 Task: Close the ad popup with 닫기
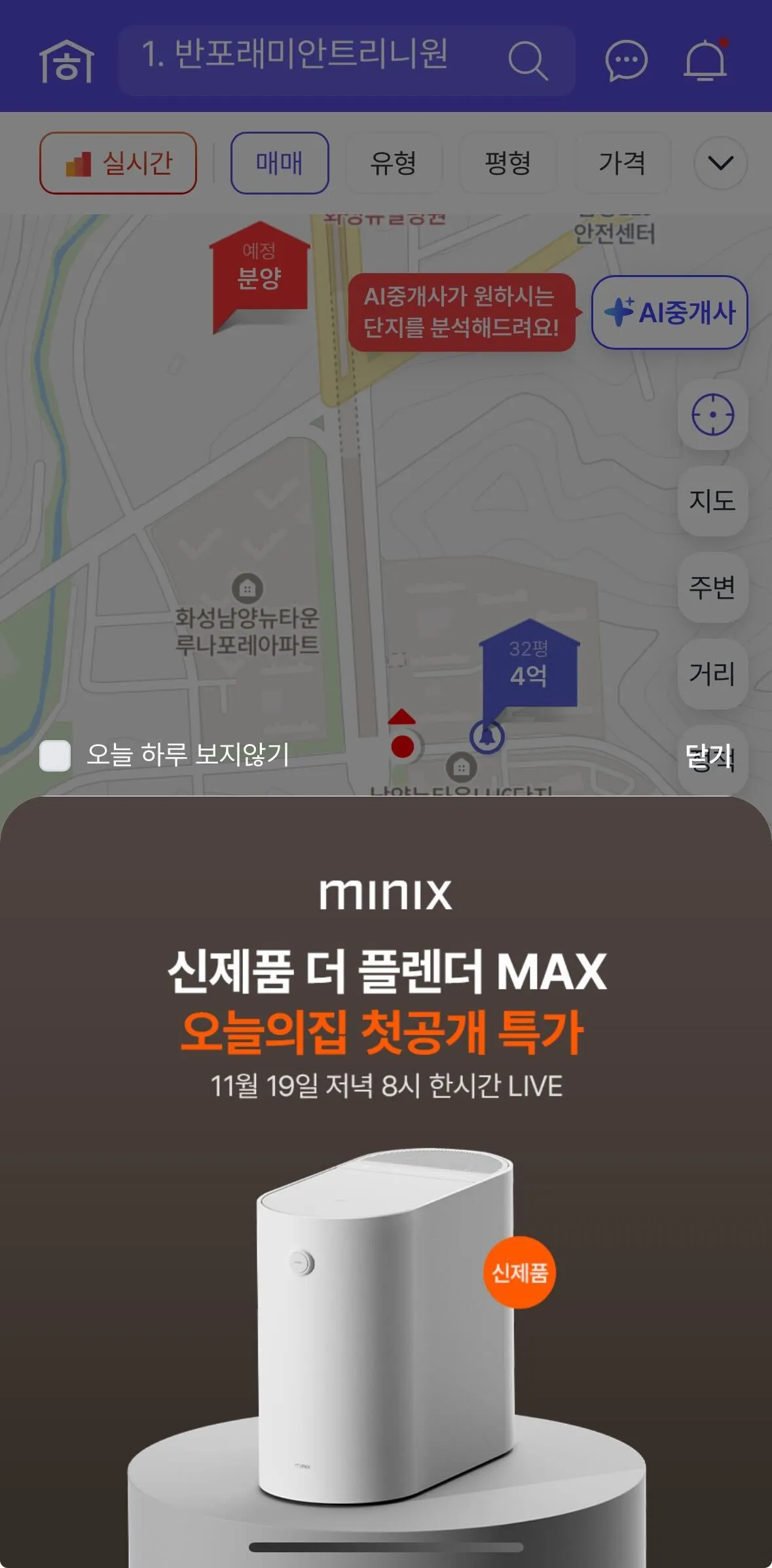click(x=707, y=756)
